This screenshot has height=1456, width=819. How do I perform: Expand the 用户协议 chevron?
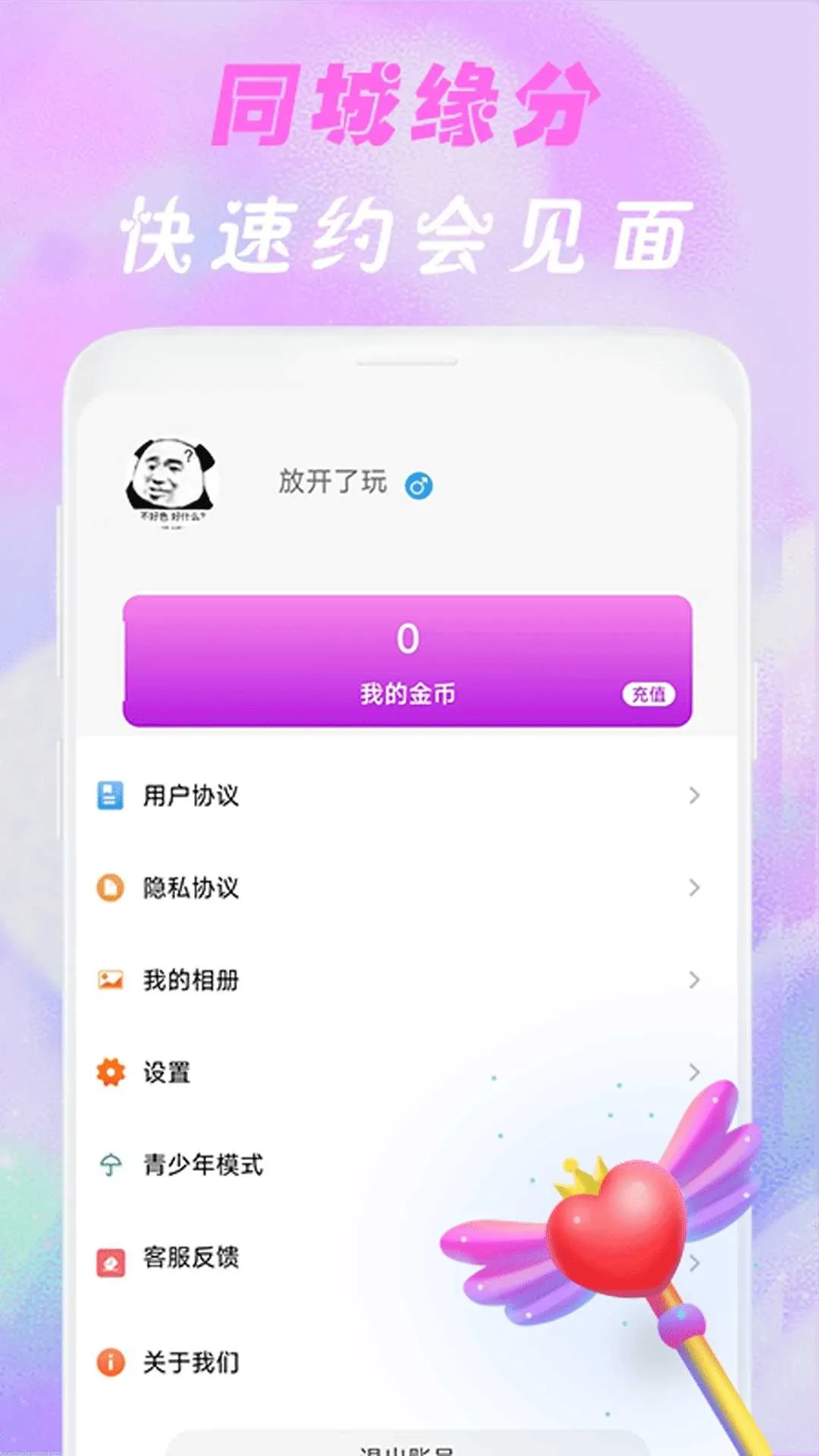coord(695,795)
